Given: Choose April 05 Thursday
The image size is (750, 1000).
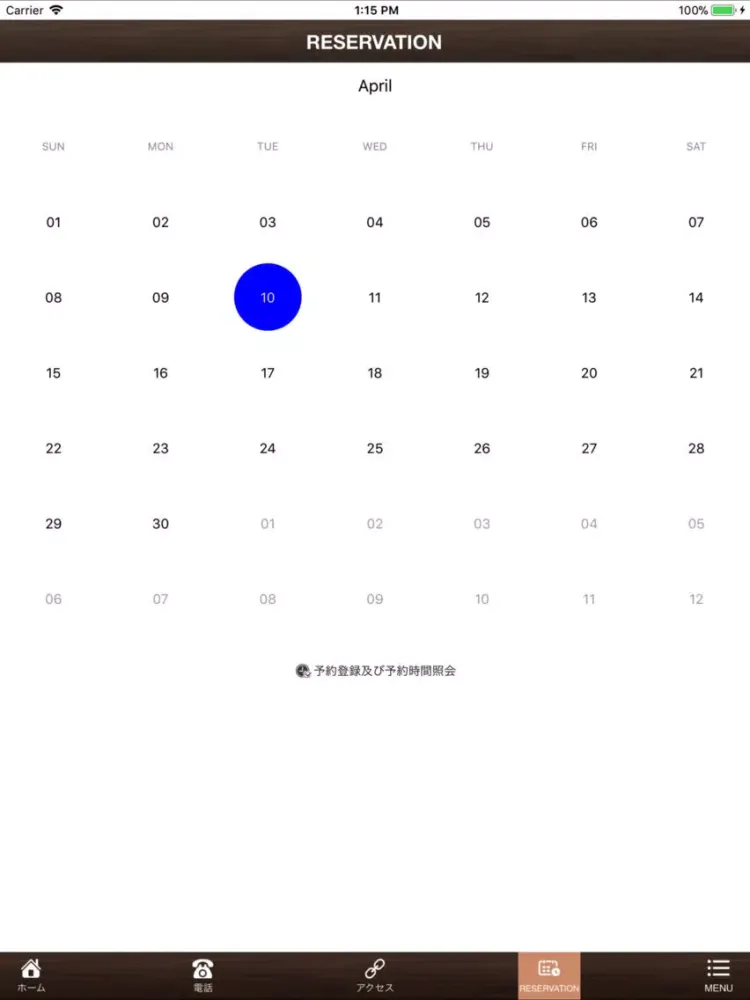Looking at the screenshot, I should (x=482, y=223).
